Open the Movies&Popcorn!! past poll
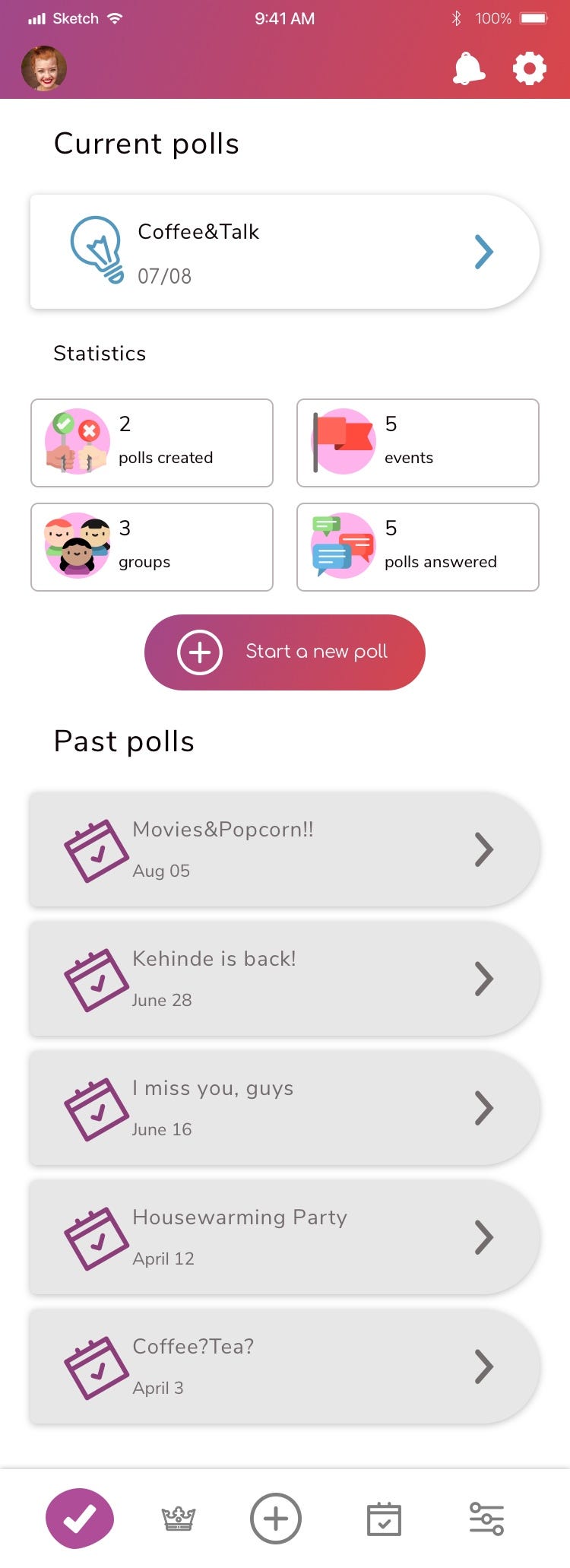The image size is (570, 1568). [x=284, y=849]
